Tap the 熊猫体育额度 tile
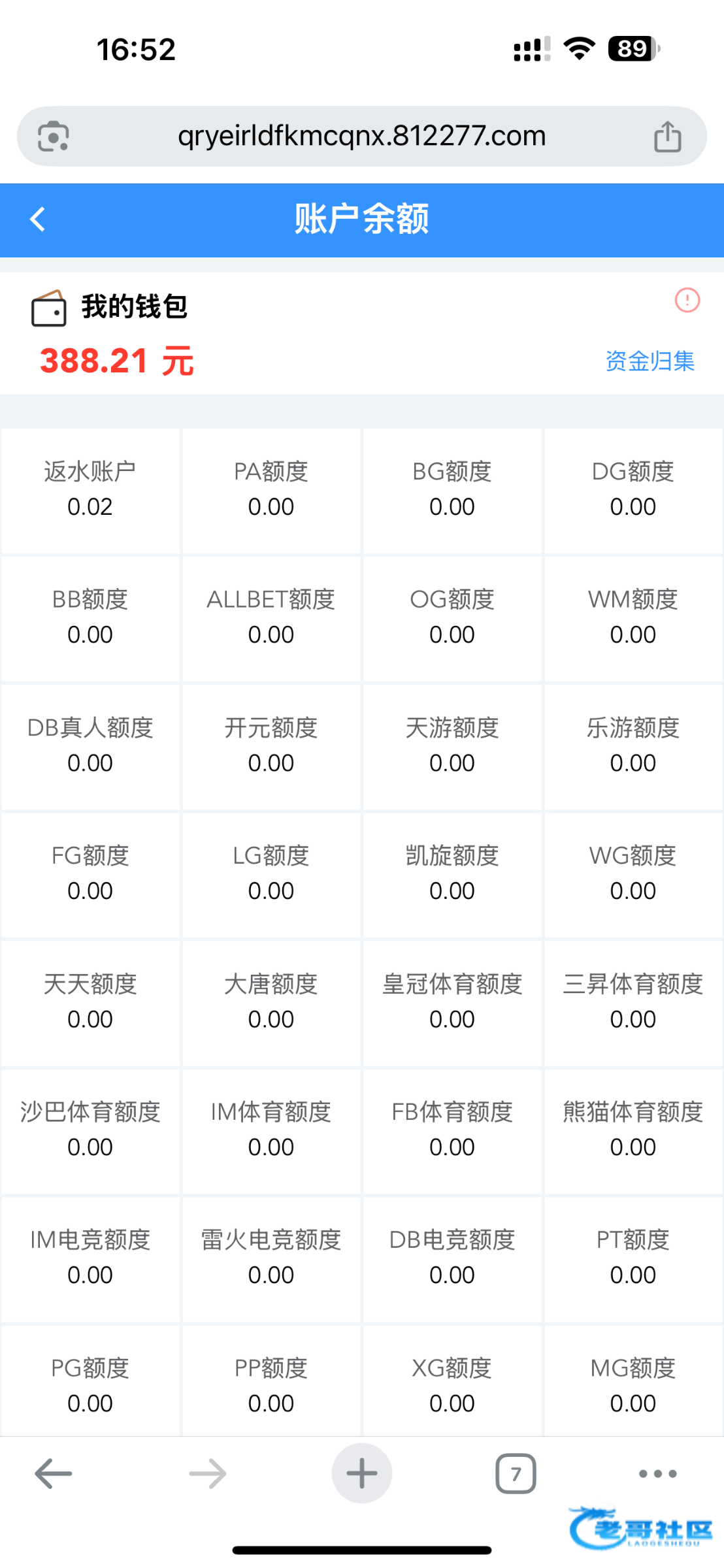This screenshot has height=1568, width=724. [x=633, y=1130]
